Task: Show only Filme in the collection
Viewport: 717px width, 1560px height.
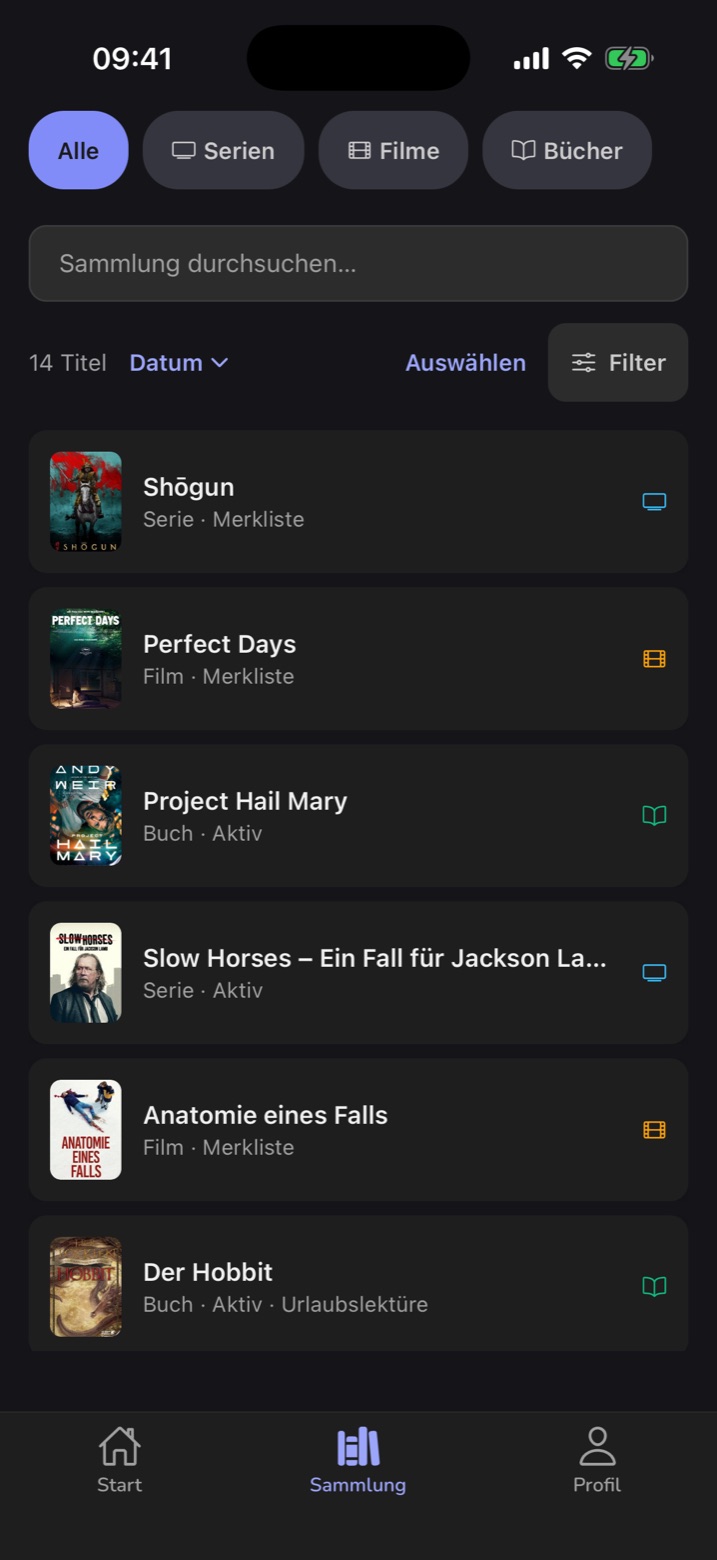Action: pyautogui.click(x=393, y=150)
